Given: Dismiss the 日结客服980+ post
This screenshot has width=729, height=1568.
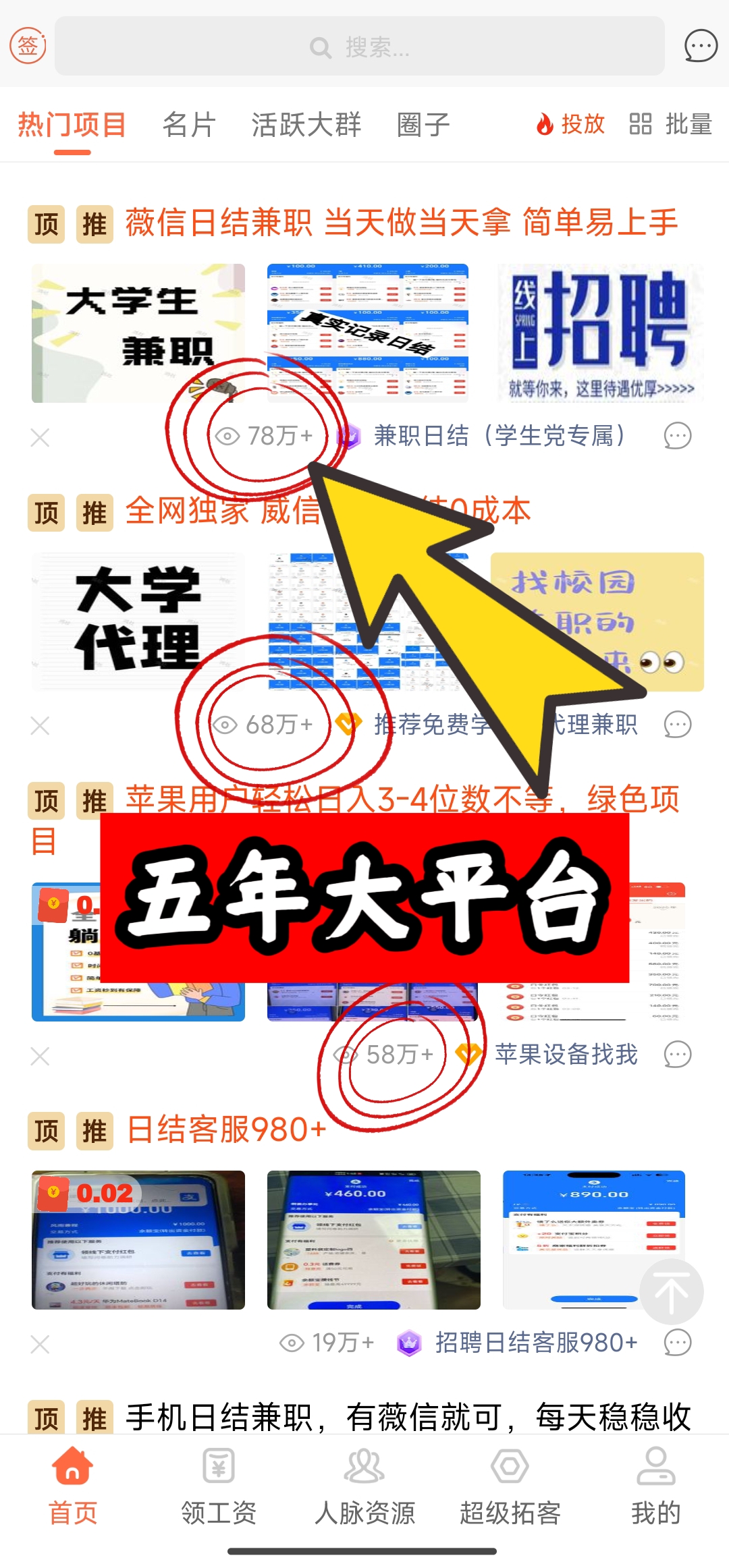Looking at the screenshot, I should pos(40,1344).
